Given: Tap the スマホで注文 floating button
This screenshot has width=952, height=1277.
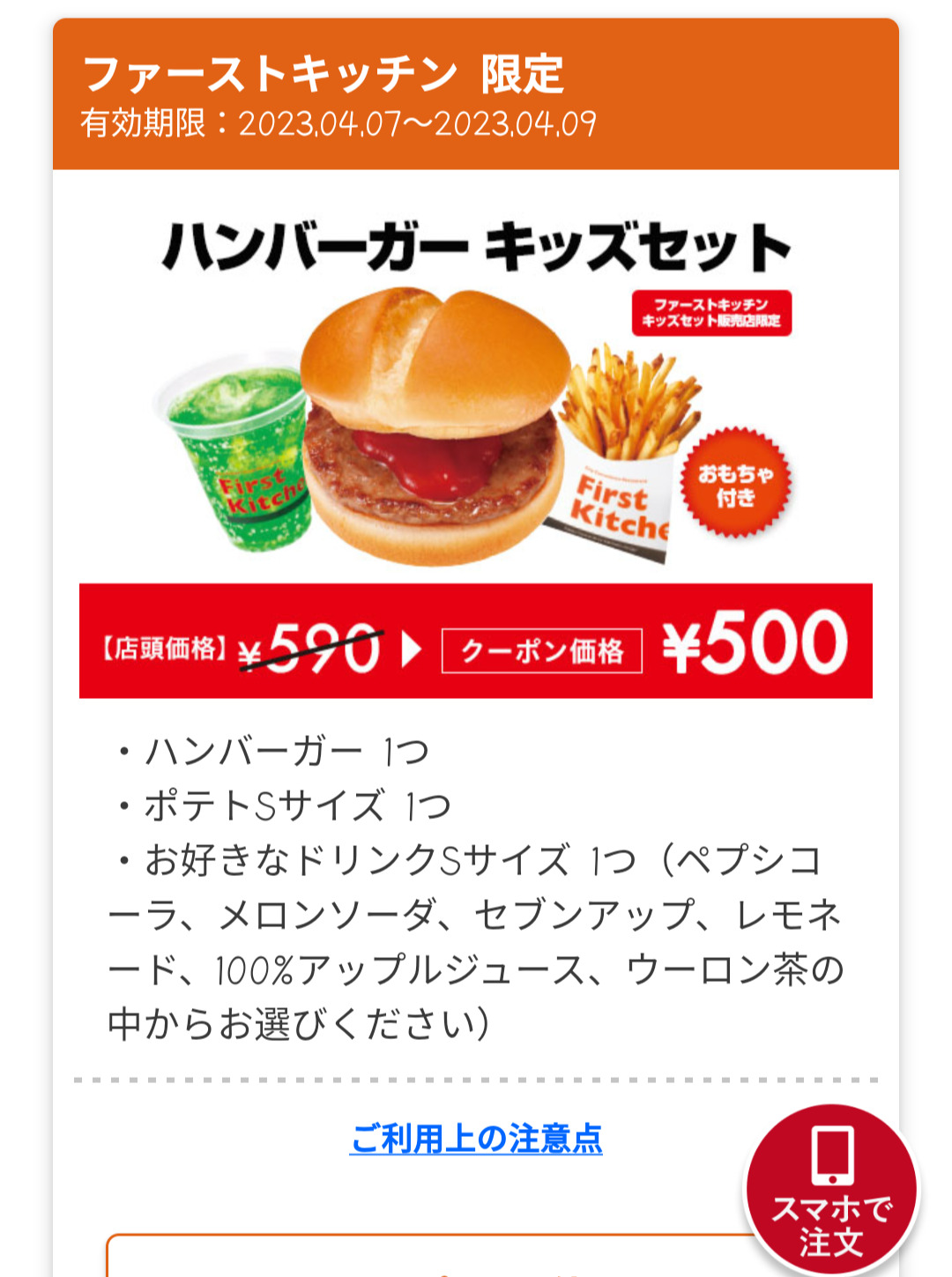Looking at the screenshot, I should pyautogui.click(x=831, y=1191).
